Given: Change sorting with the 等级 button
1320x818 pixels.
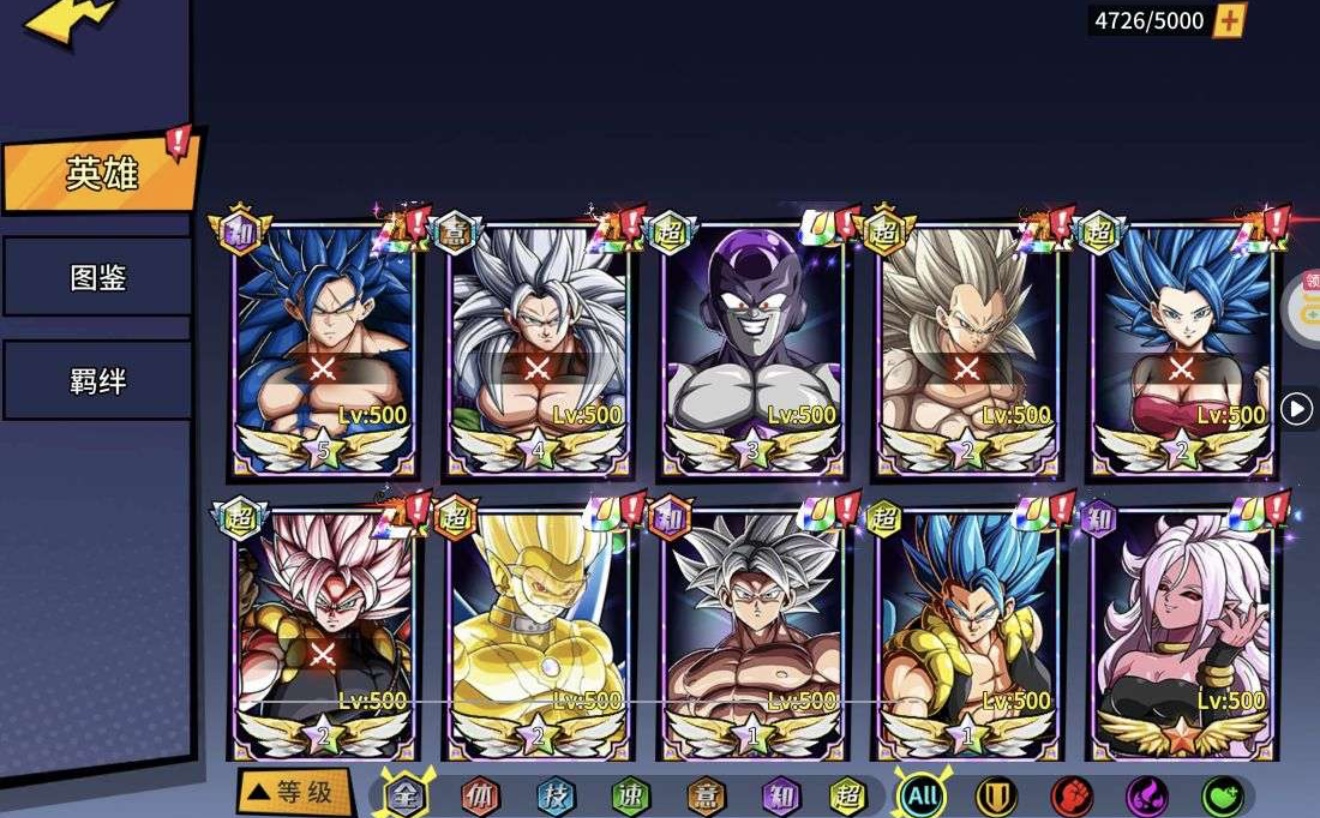Looking at the screenshot, I should pyautogui.click(x=294, y=793).
